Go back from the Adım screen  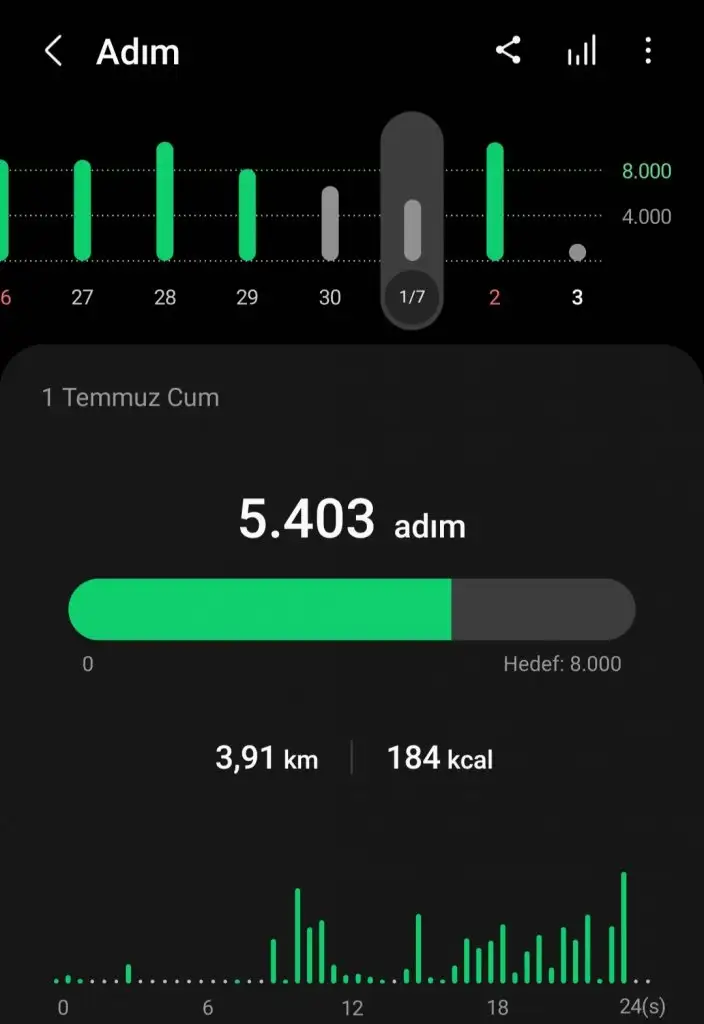pos(53,51)
